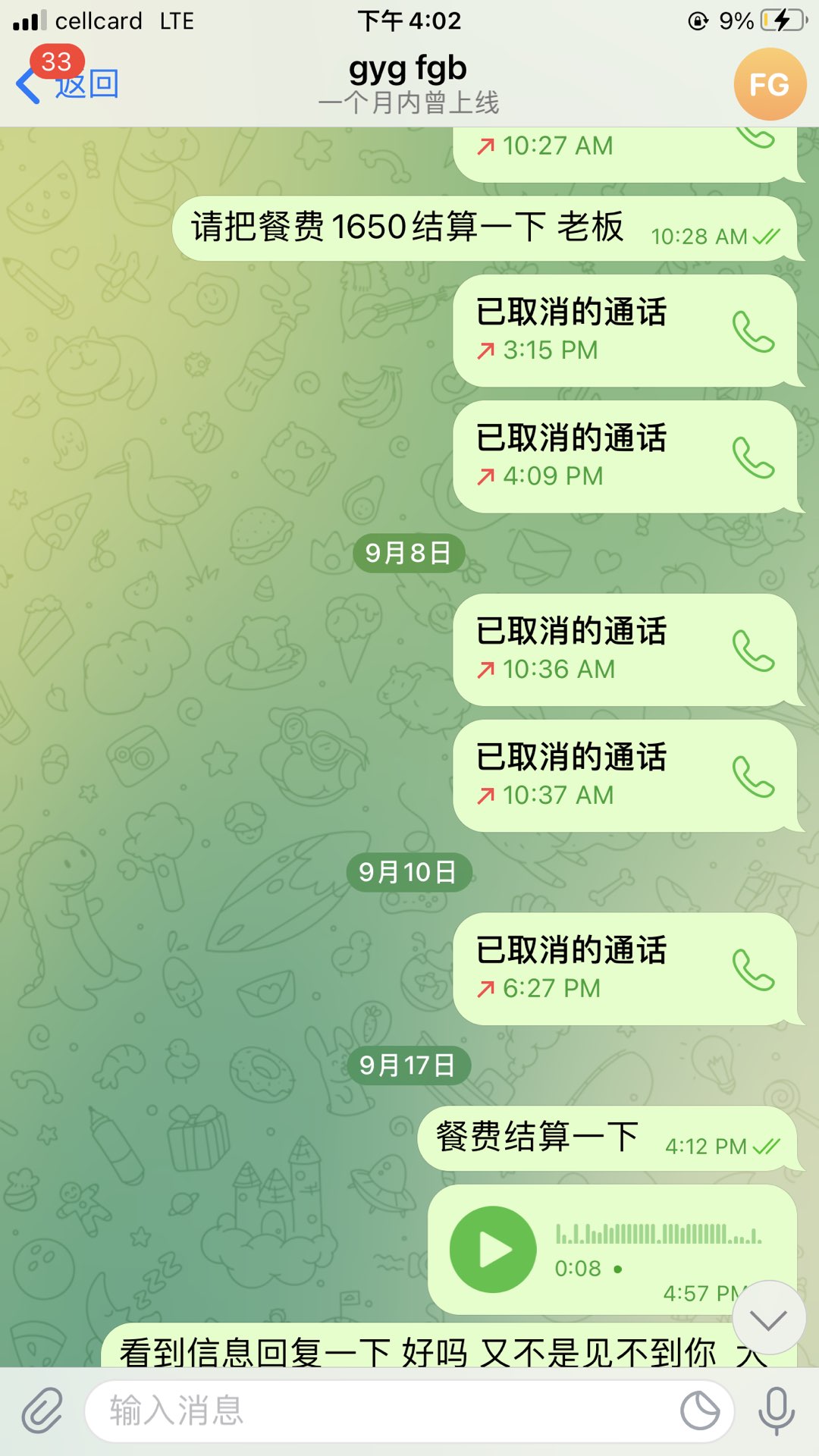The height and width of the screenshot is (1456, 819).
Task: Jump to the latest message with down arrow
Action: 769,1320
